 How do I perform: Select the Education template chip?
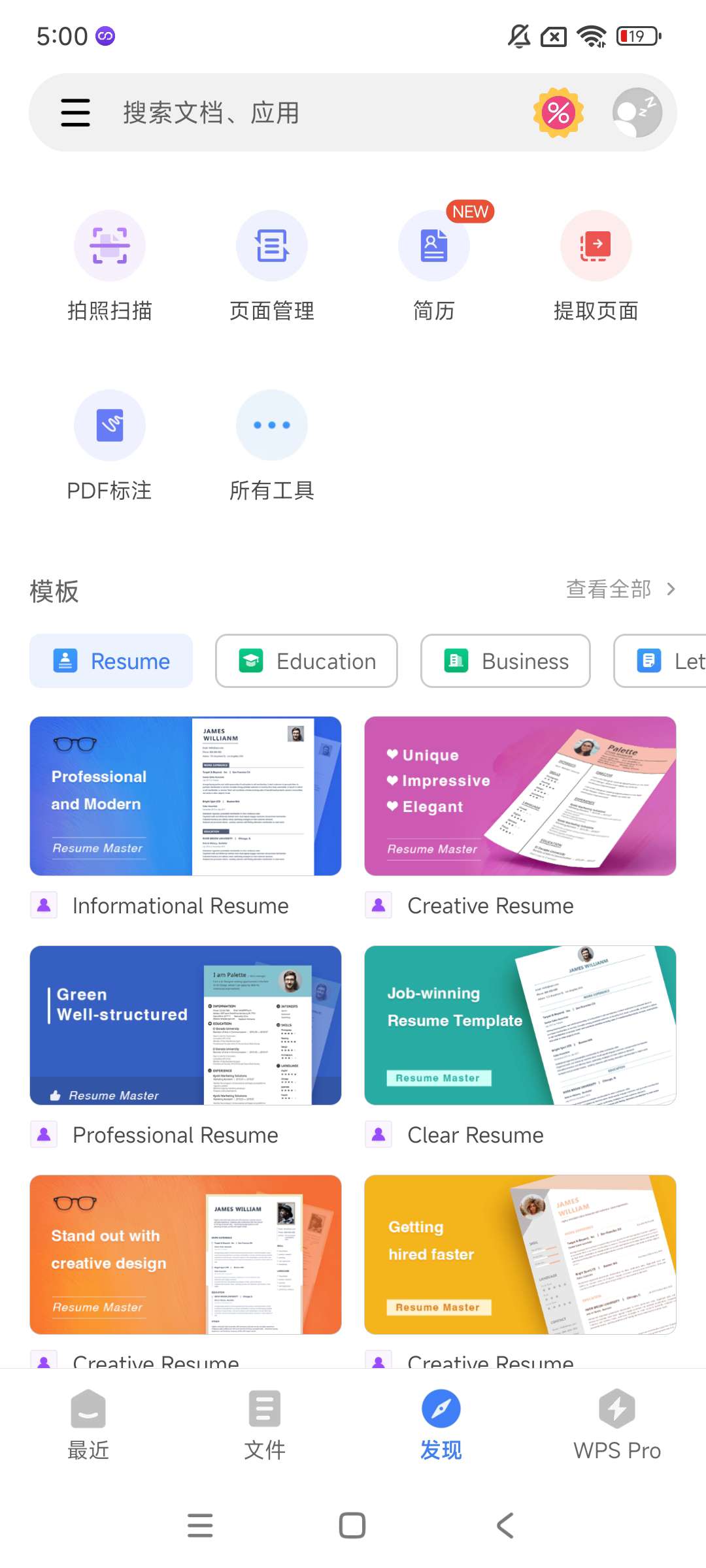coord(307,661)
